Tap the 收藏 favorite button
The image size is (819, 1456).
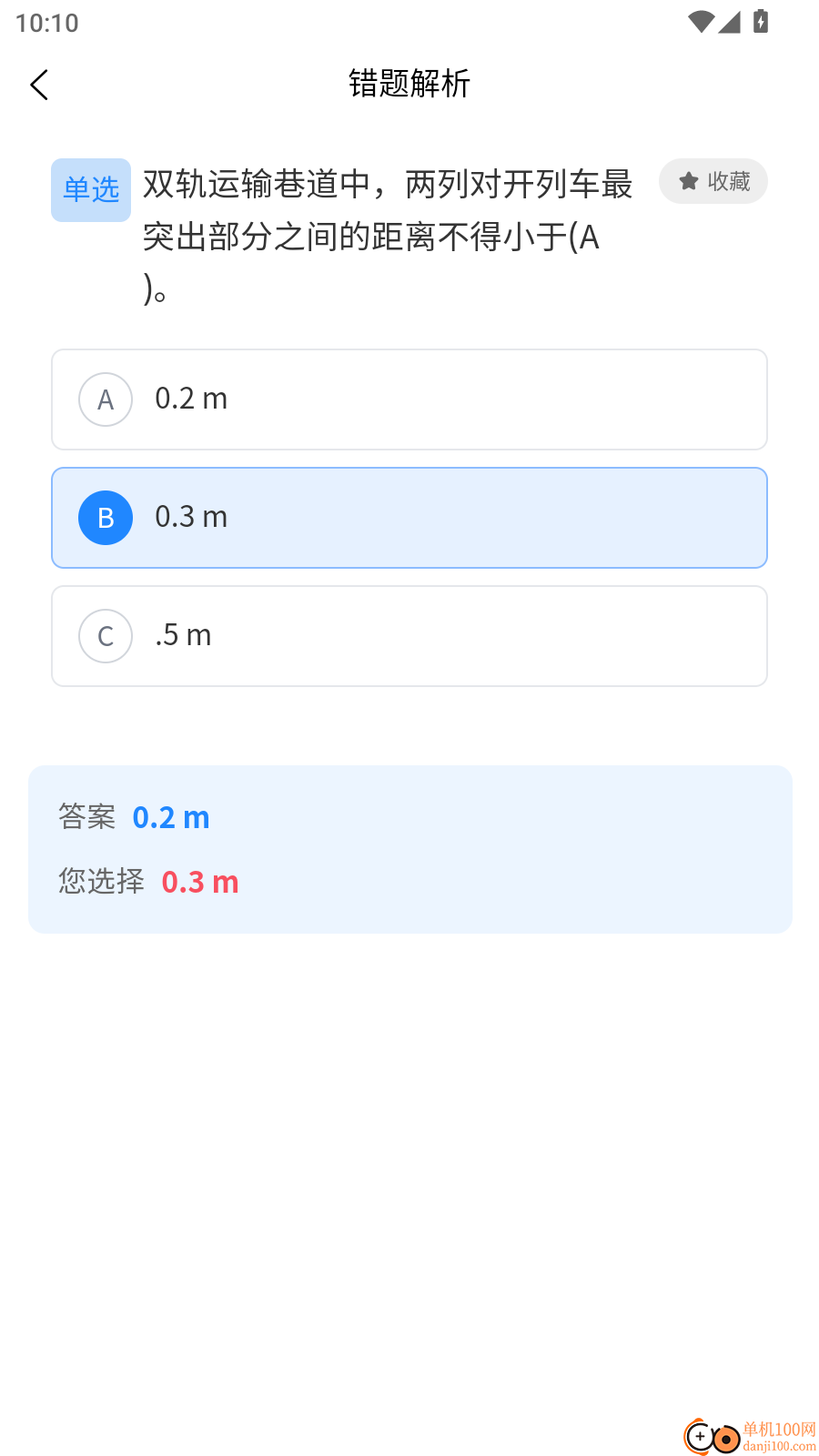click(x=713, y=180)
